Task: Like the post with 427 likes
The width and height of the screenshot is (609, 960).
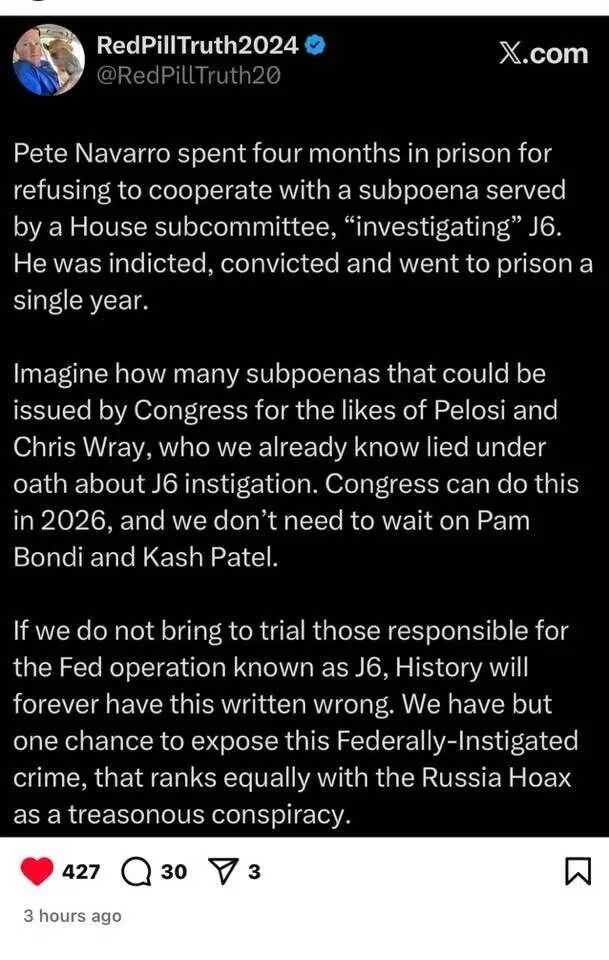Action: 38,871
